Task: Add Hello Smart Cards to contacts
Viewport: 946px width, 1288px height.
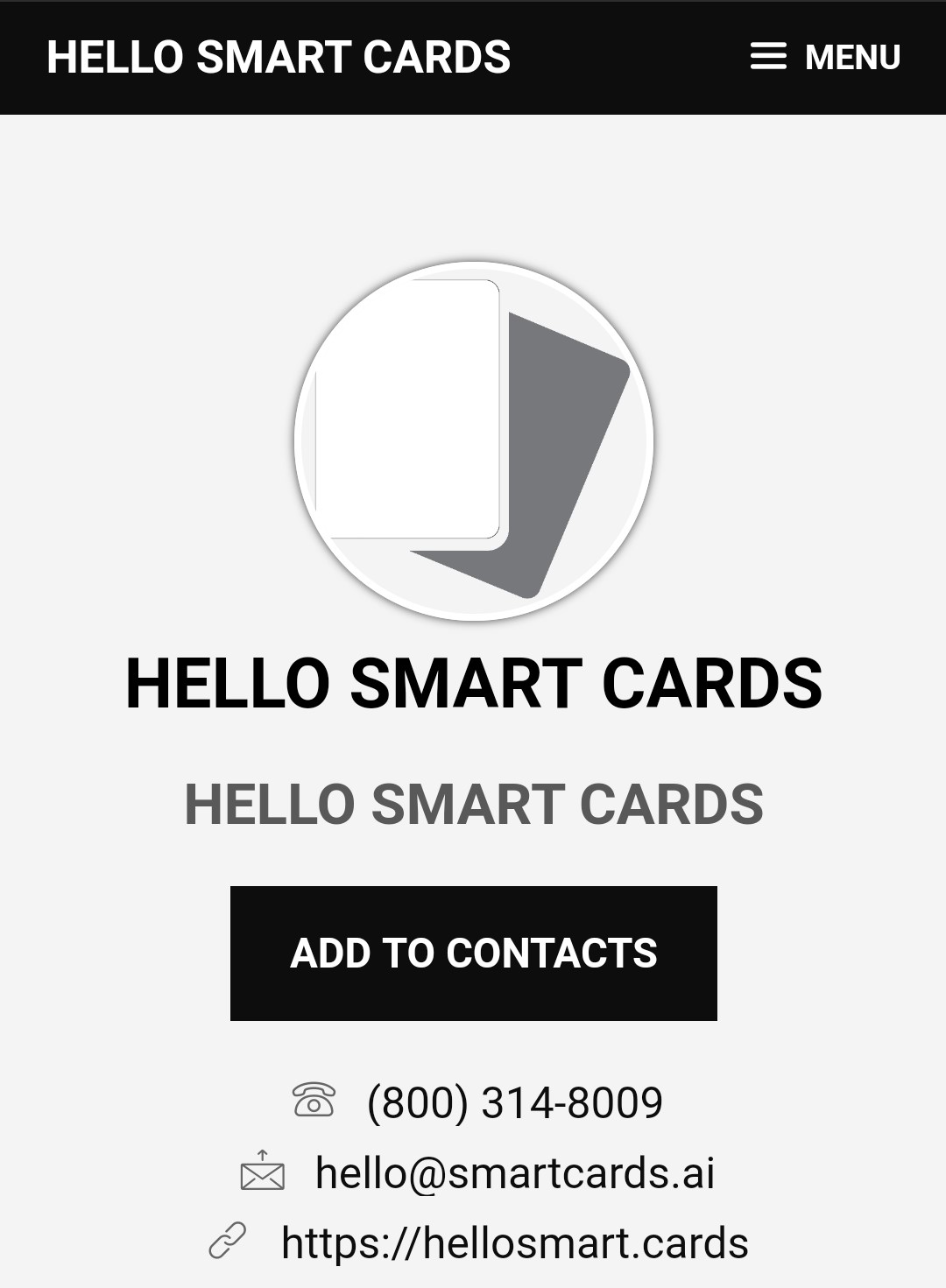Action: pyautogui.click(x=473, y=953)
